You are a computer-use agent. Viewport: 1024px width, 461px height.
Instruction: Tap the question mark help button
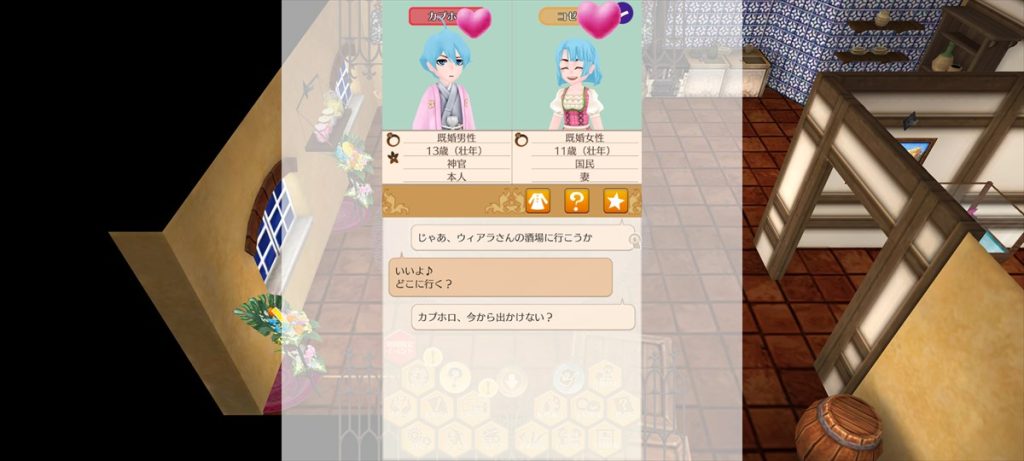click(x=577, y=201)
